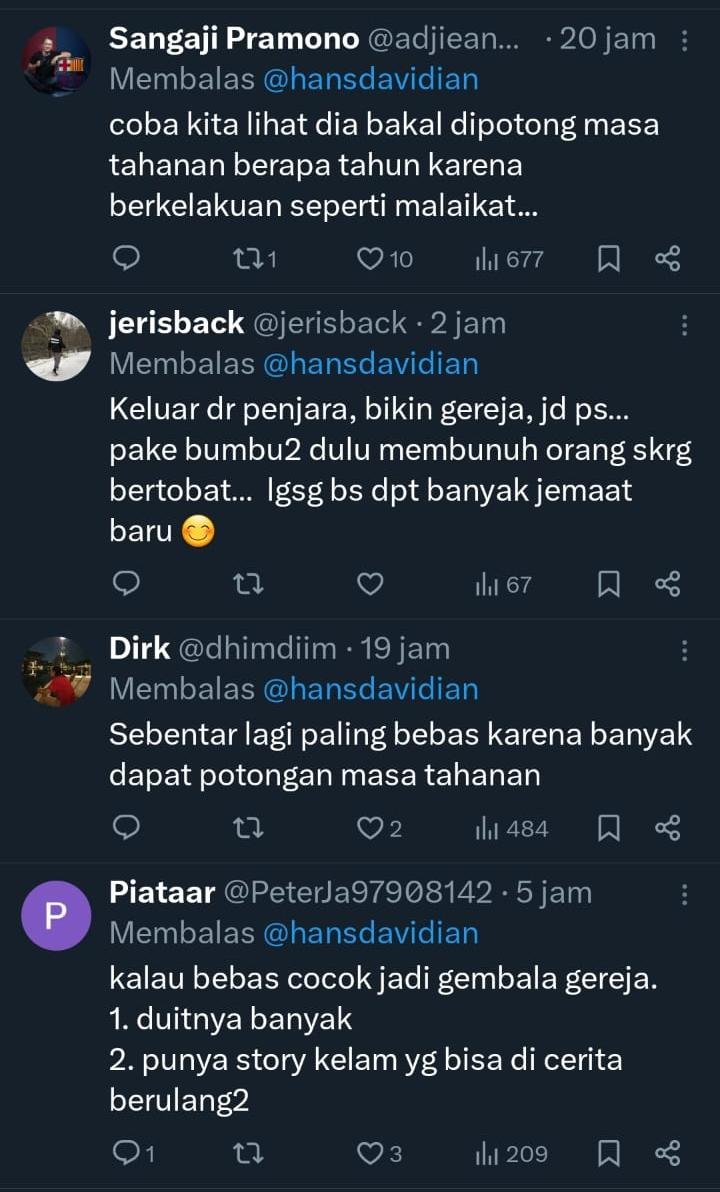Like Sangaji Pramono's reply

(371, 259)
